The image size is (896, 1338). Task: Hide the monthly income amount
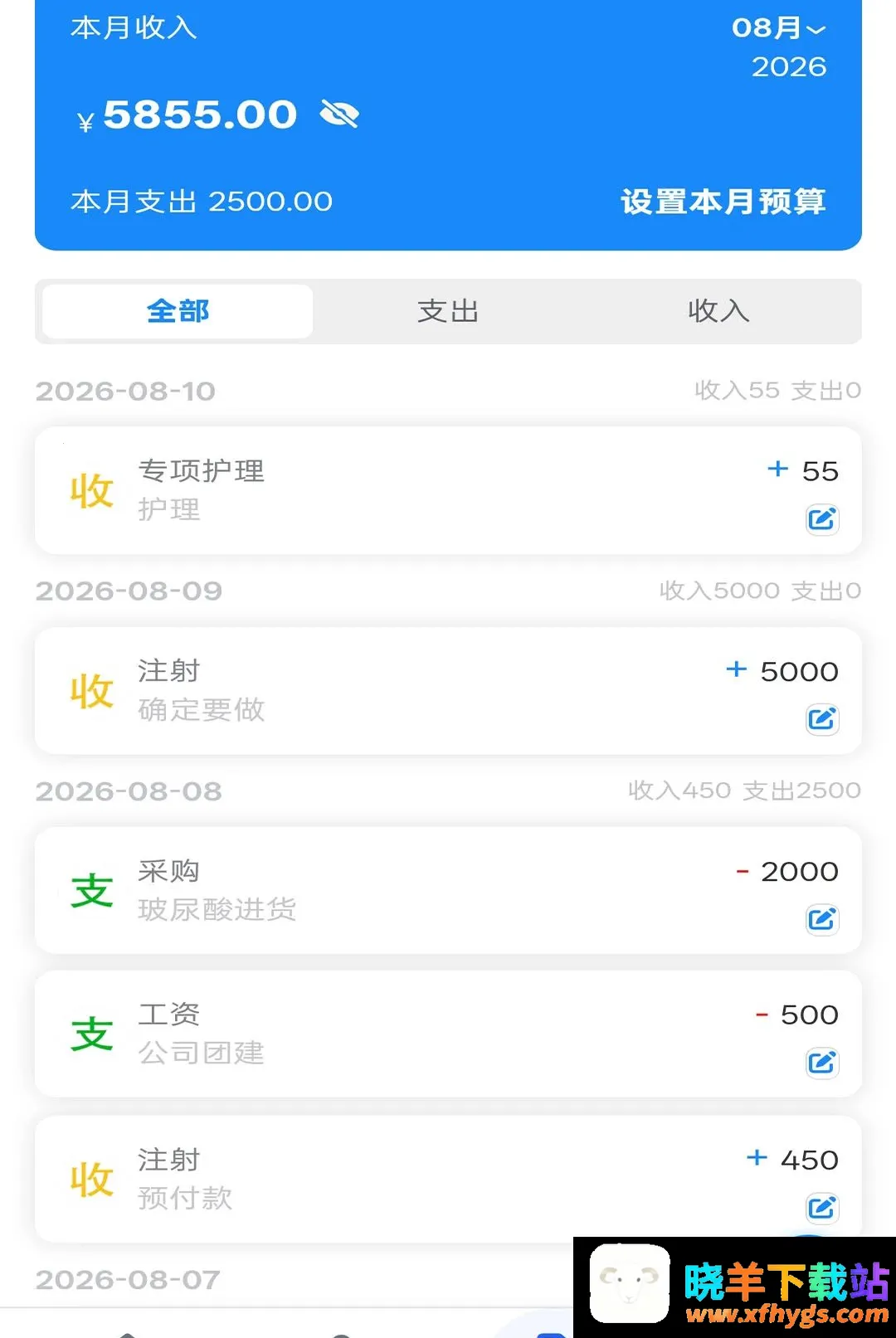(x=339, y=114)
